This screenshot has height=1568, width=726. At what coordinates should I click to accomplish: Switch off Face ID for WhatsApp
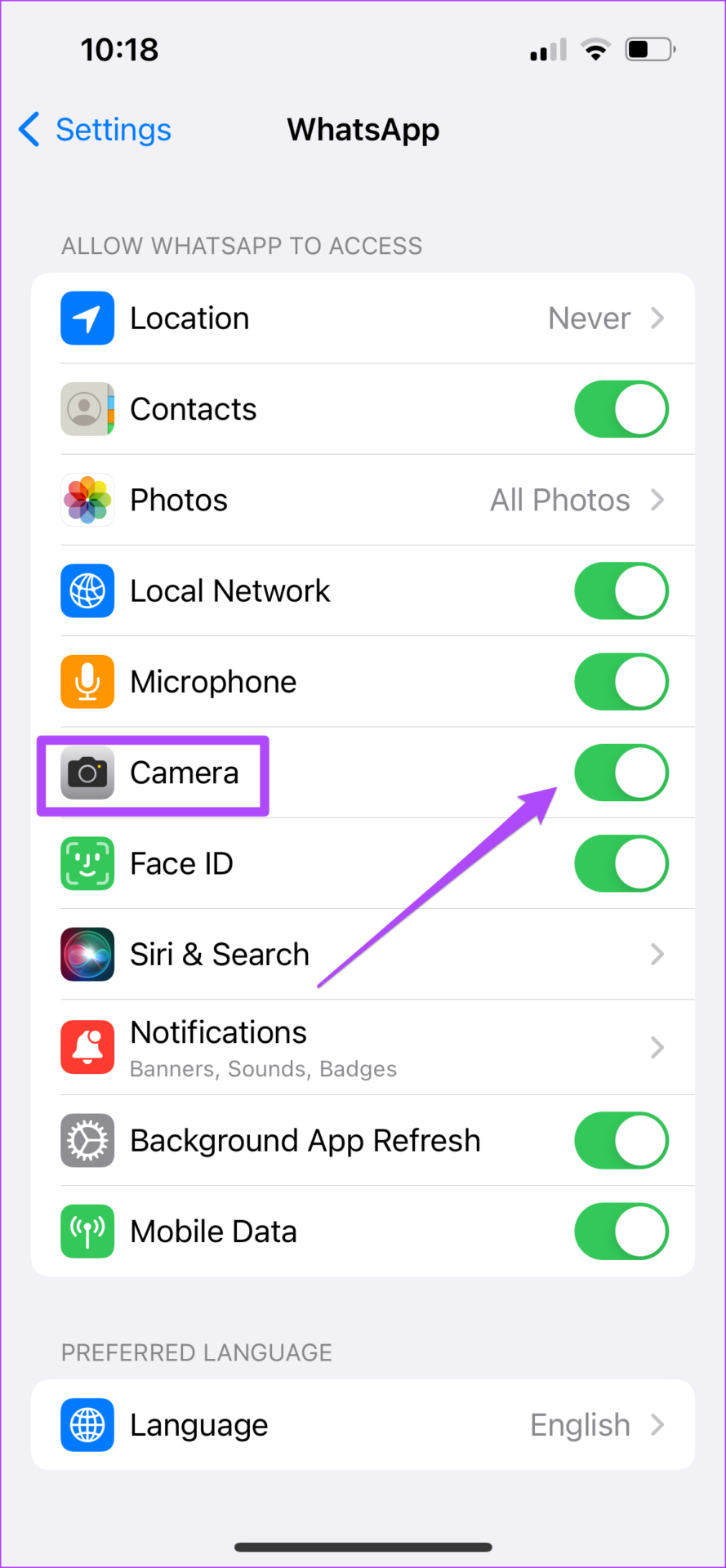[621, 863]
